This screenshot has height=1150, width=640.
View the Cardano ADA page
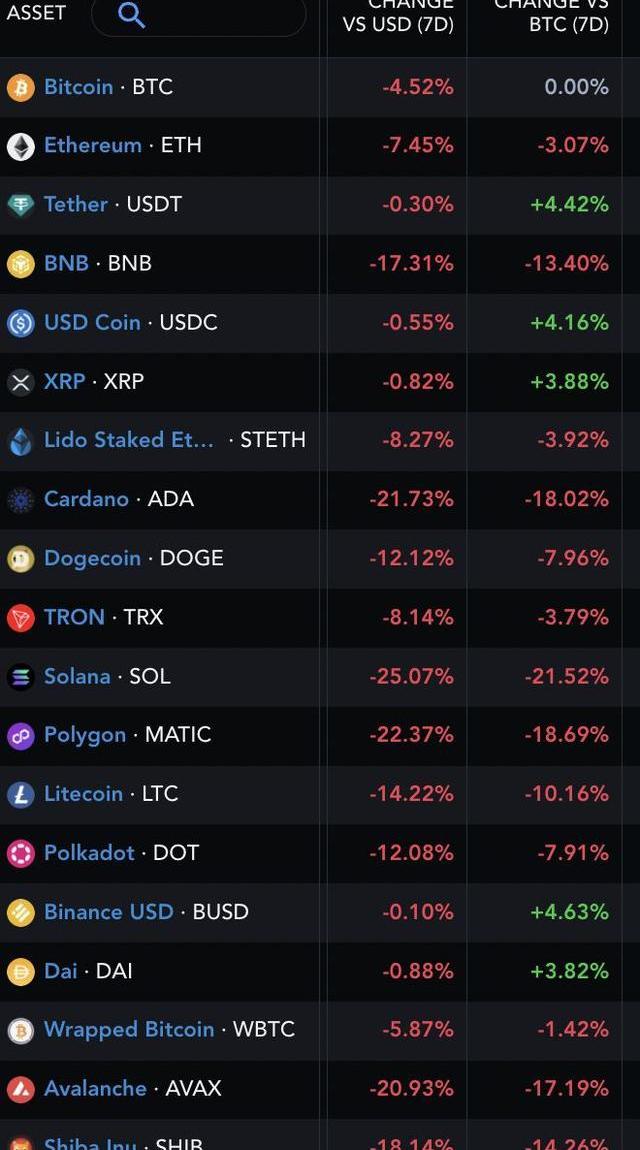click(x=86, y=499)
